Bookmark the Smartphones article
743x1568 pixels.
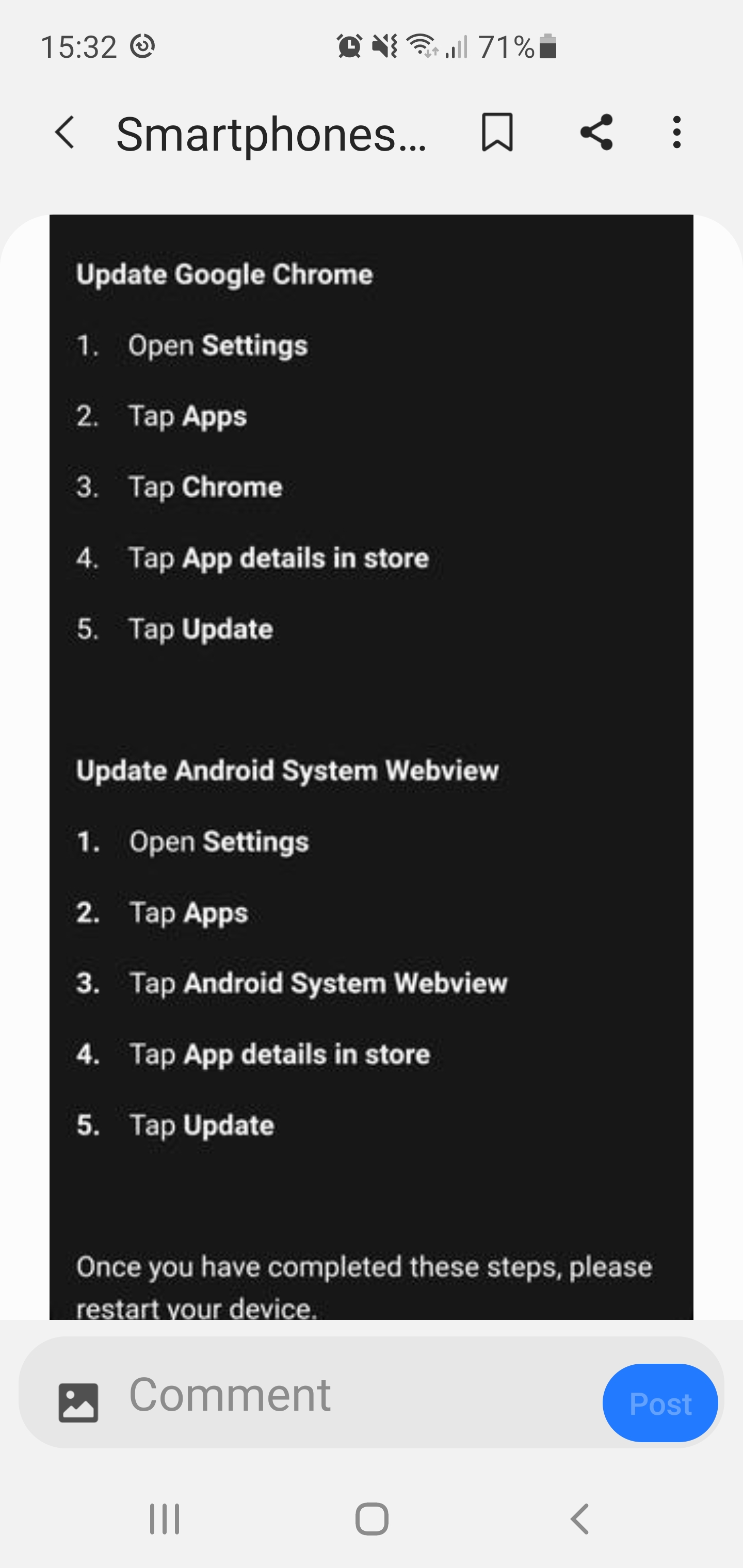(x=496, y=133)
